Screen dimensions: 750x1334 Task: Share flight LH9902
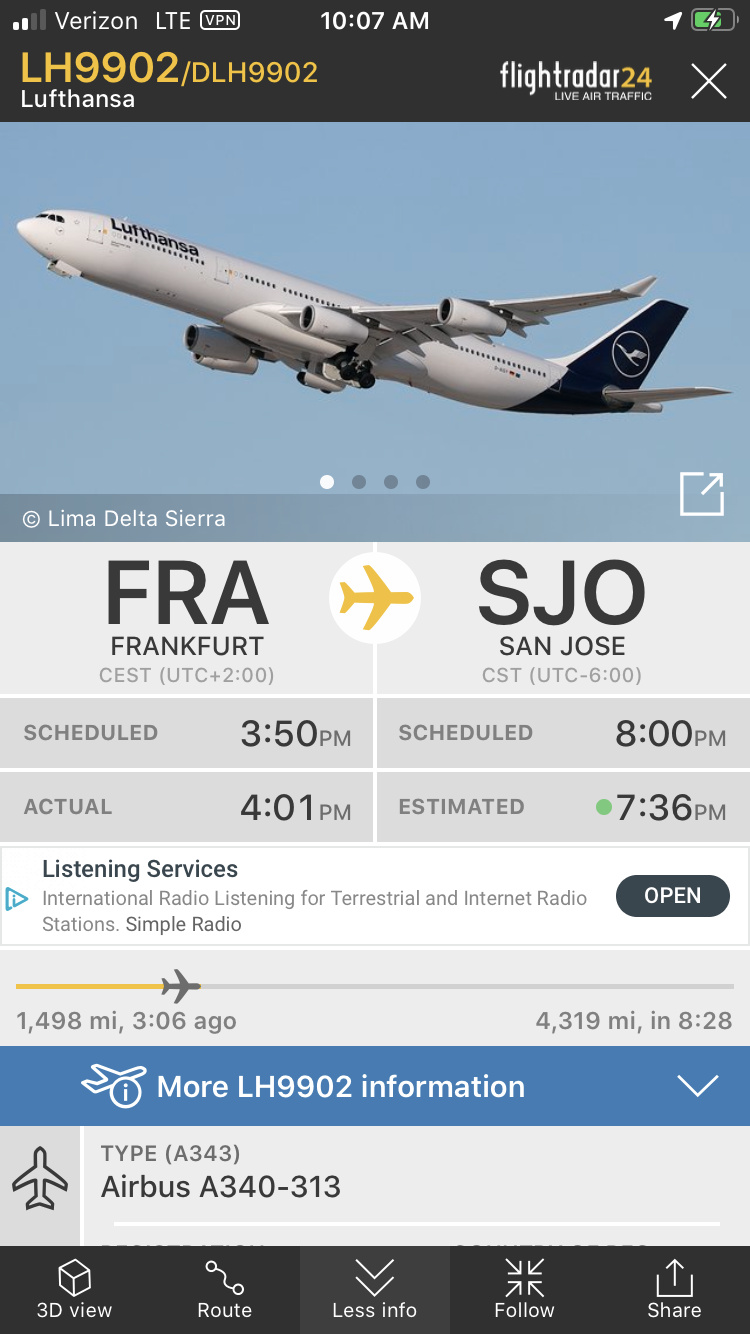[x=674, y=1289]
